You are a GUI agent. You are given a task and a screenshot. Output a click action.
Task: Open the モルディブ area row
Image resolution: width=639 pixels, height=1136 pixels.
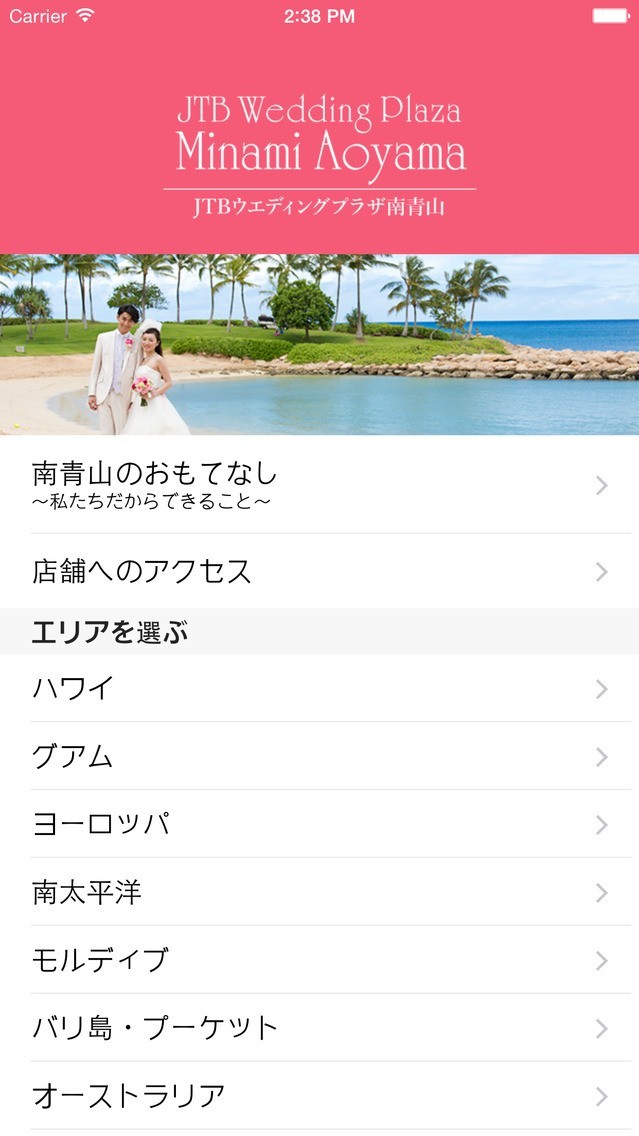pyautogui.click(x=319, y=960)
